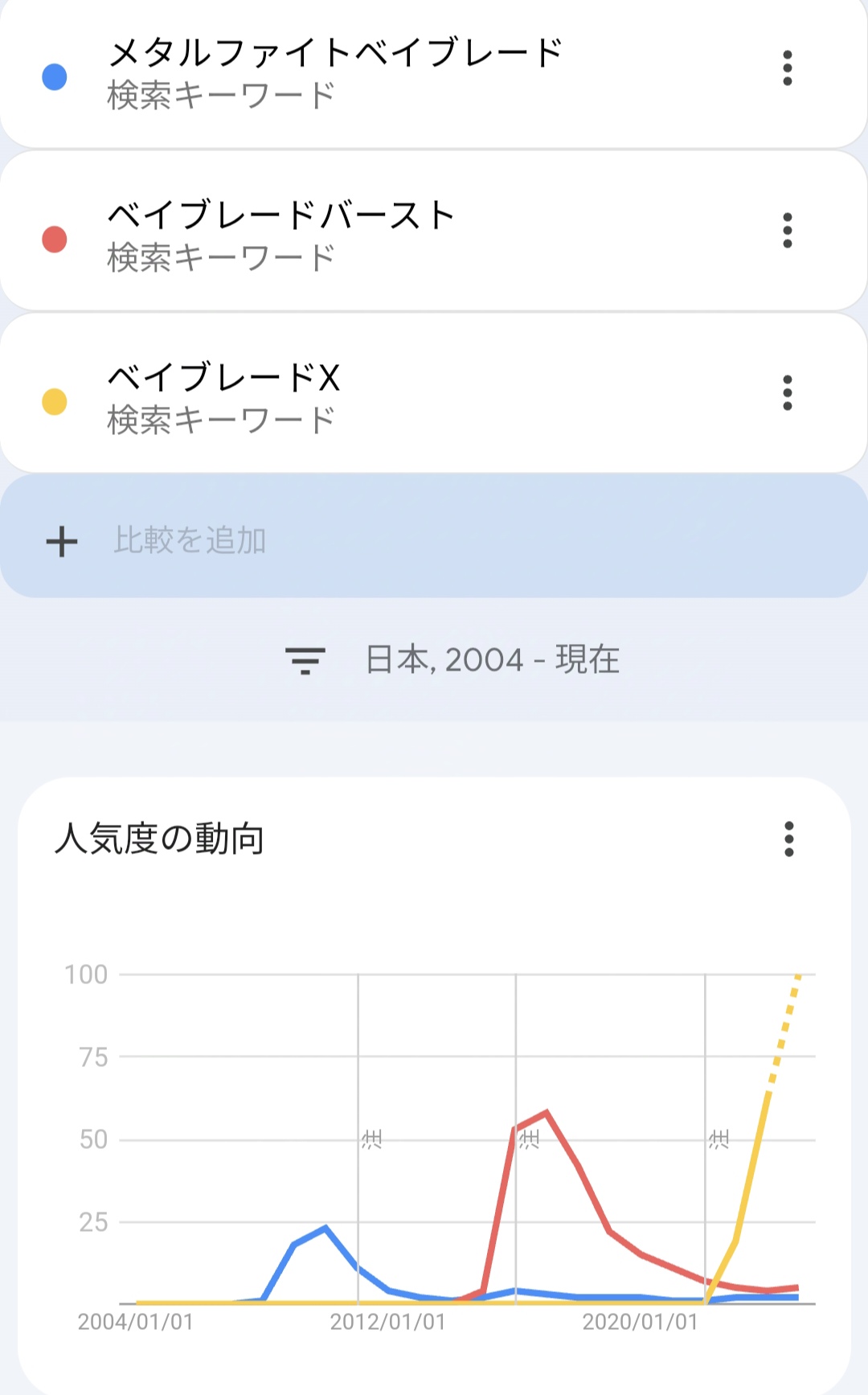
Task: View the 注 note marker near 2012
Action: point(371,1139)
